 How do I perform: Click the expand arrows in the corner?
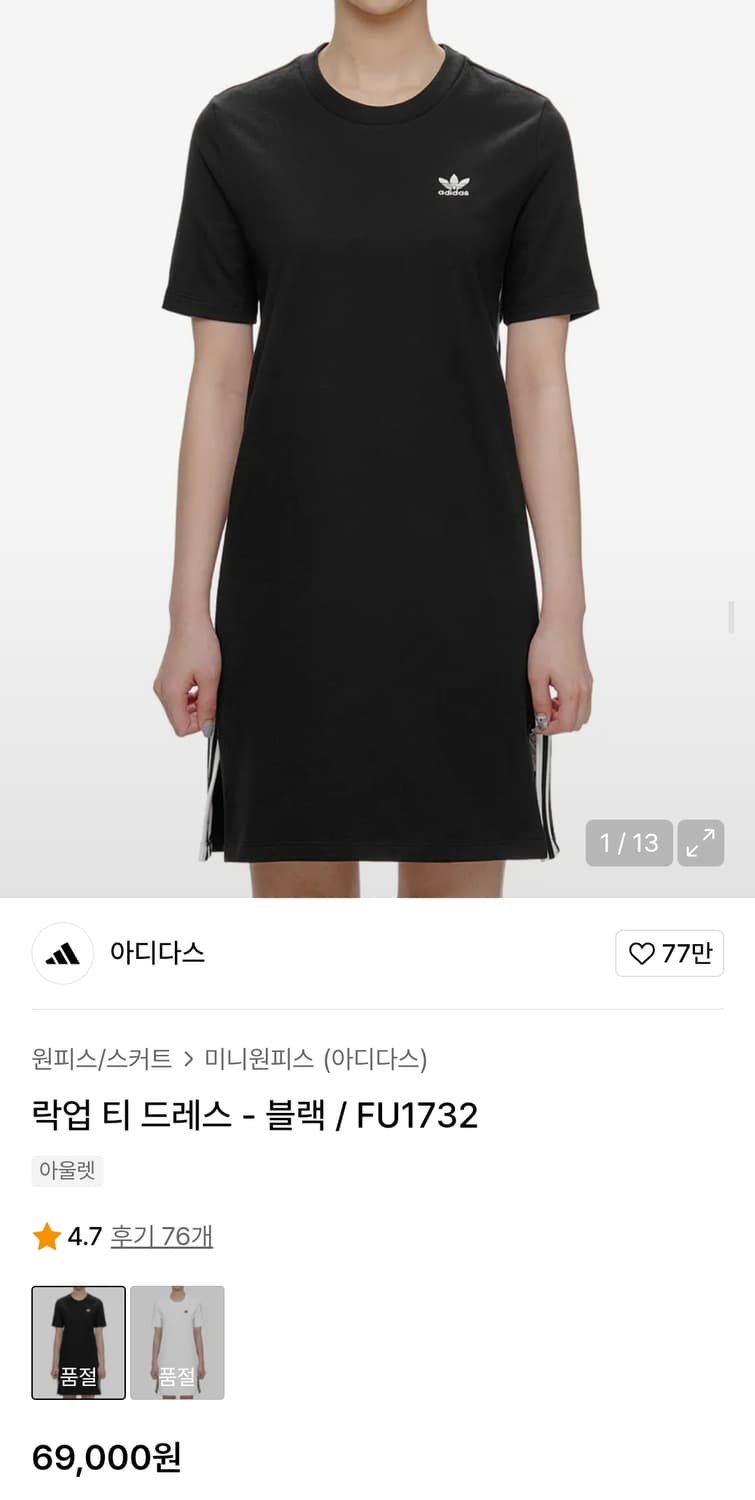click(700, 843)
